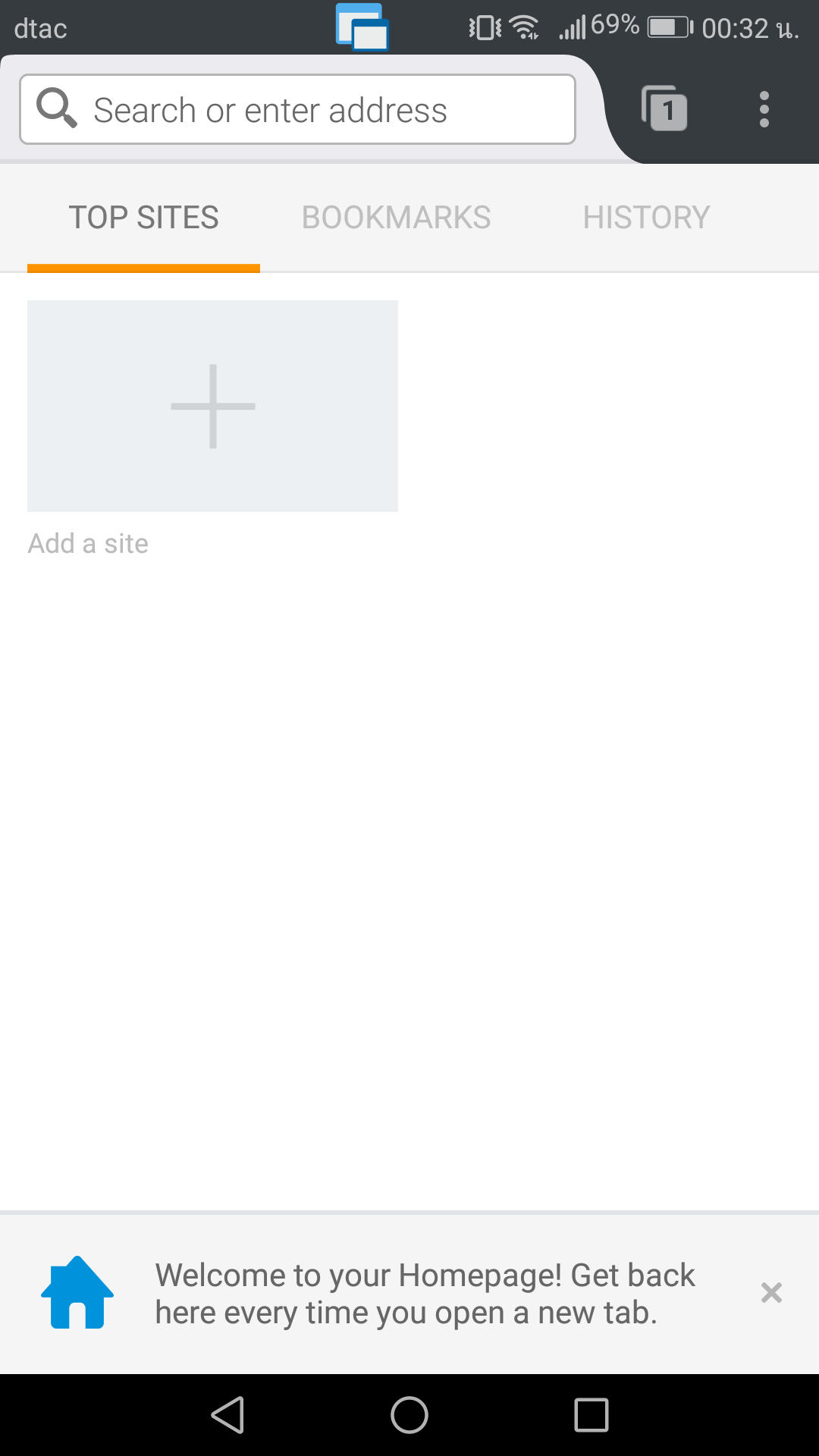Switch to the Bookmarks tab

(396, 218)
